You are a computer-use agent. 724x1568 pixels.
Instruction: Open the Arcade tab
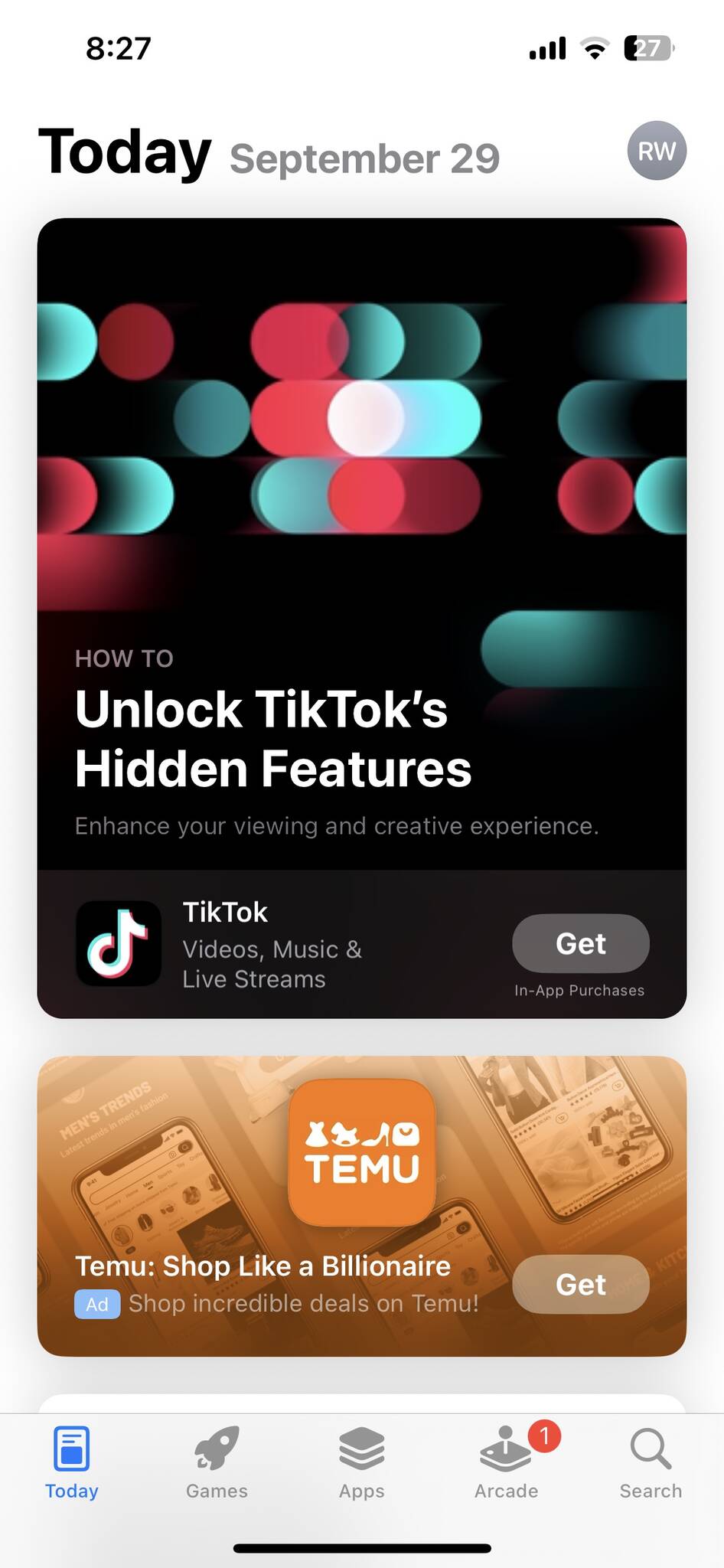(x=506, y=1462)
